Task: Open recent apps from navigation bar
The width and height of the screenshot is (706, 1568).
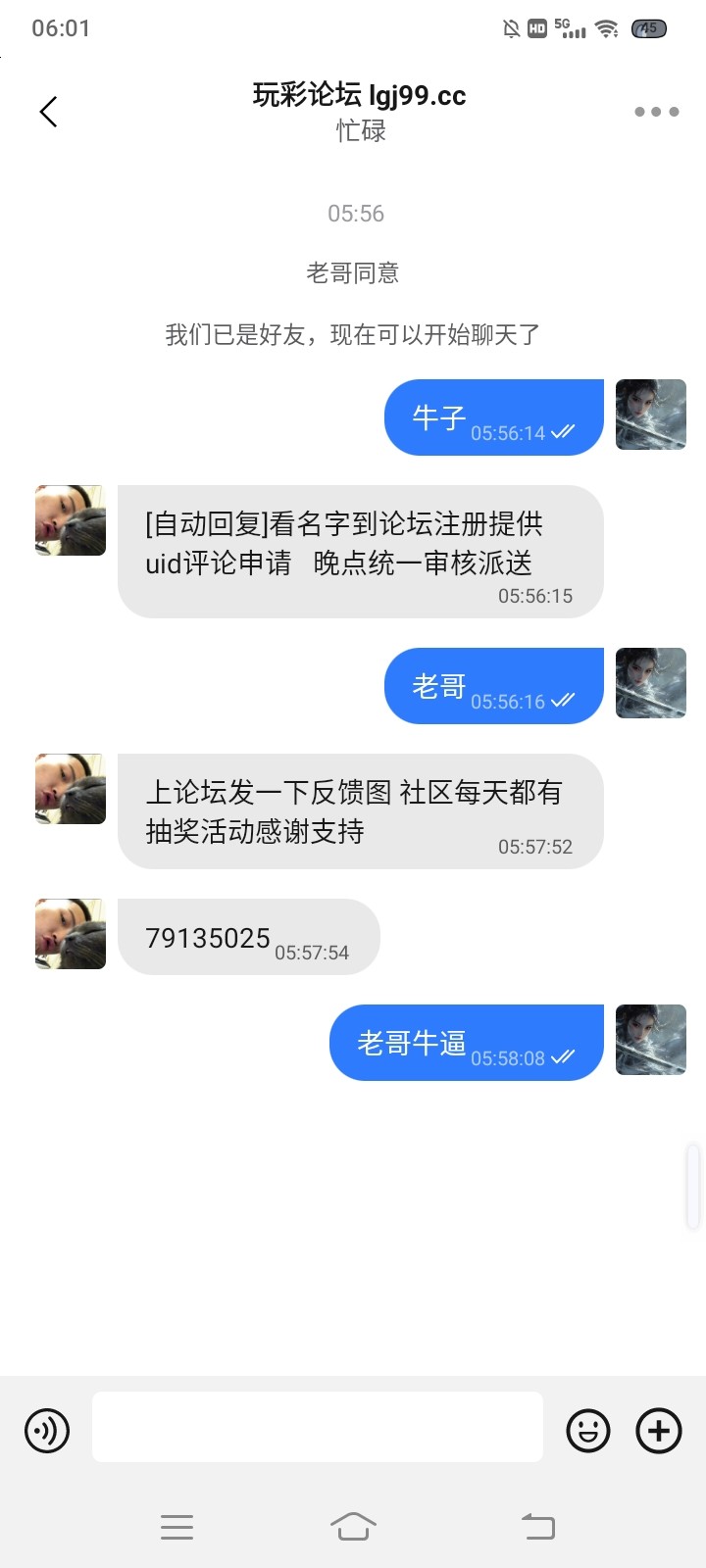Action: pyautogui.click(x=176, y=1526)
